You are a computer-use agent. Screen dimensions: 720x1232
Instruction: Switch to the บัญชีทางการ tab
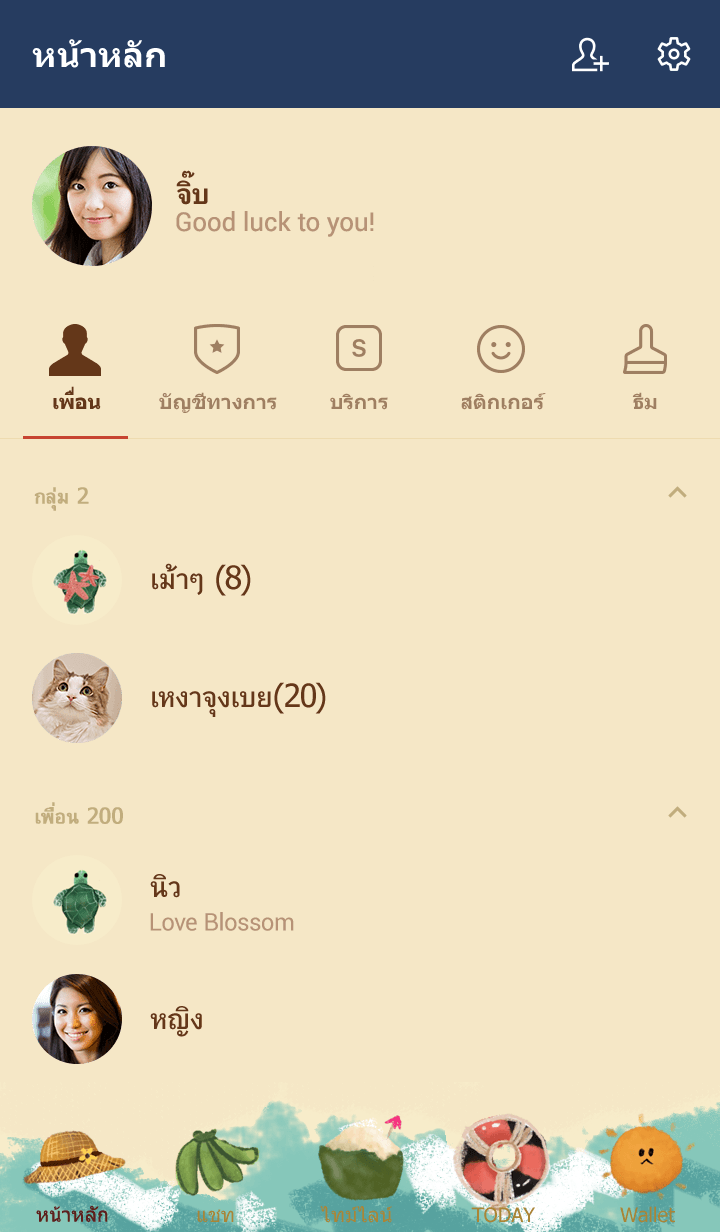tap(217, 370)
